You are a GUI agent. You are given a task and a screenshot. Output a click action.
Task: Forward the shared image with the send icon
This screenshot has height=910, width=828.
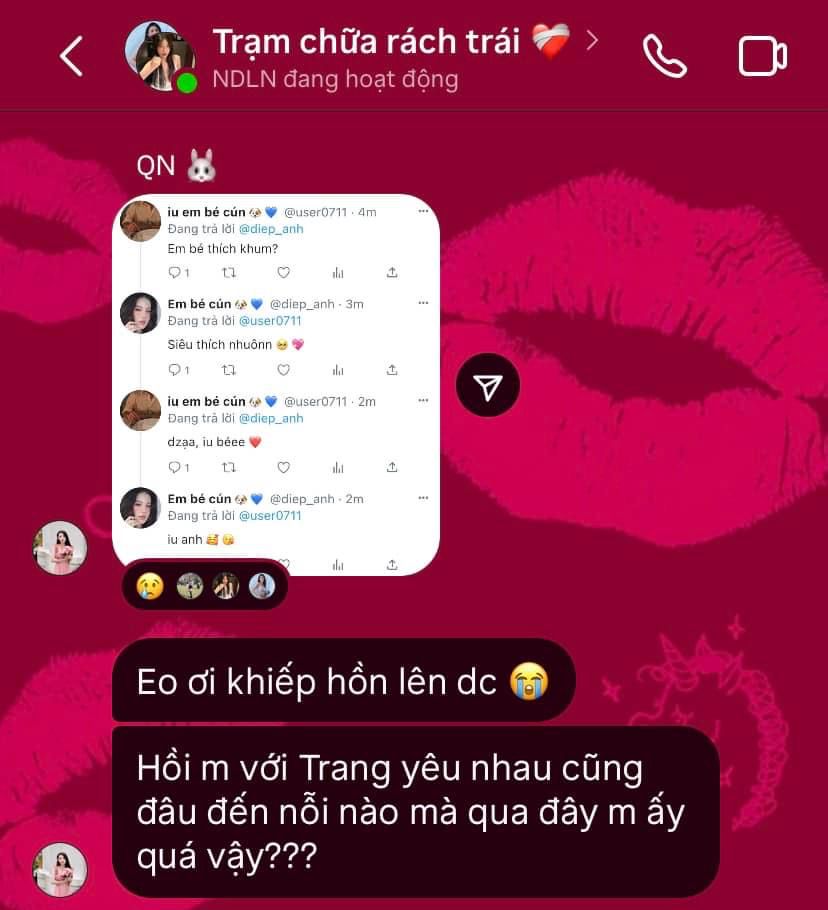[x=488, y=387]
